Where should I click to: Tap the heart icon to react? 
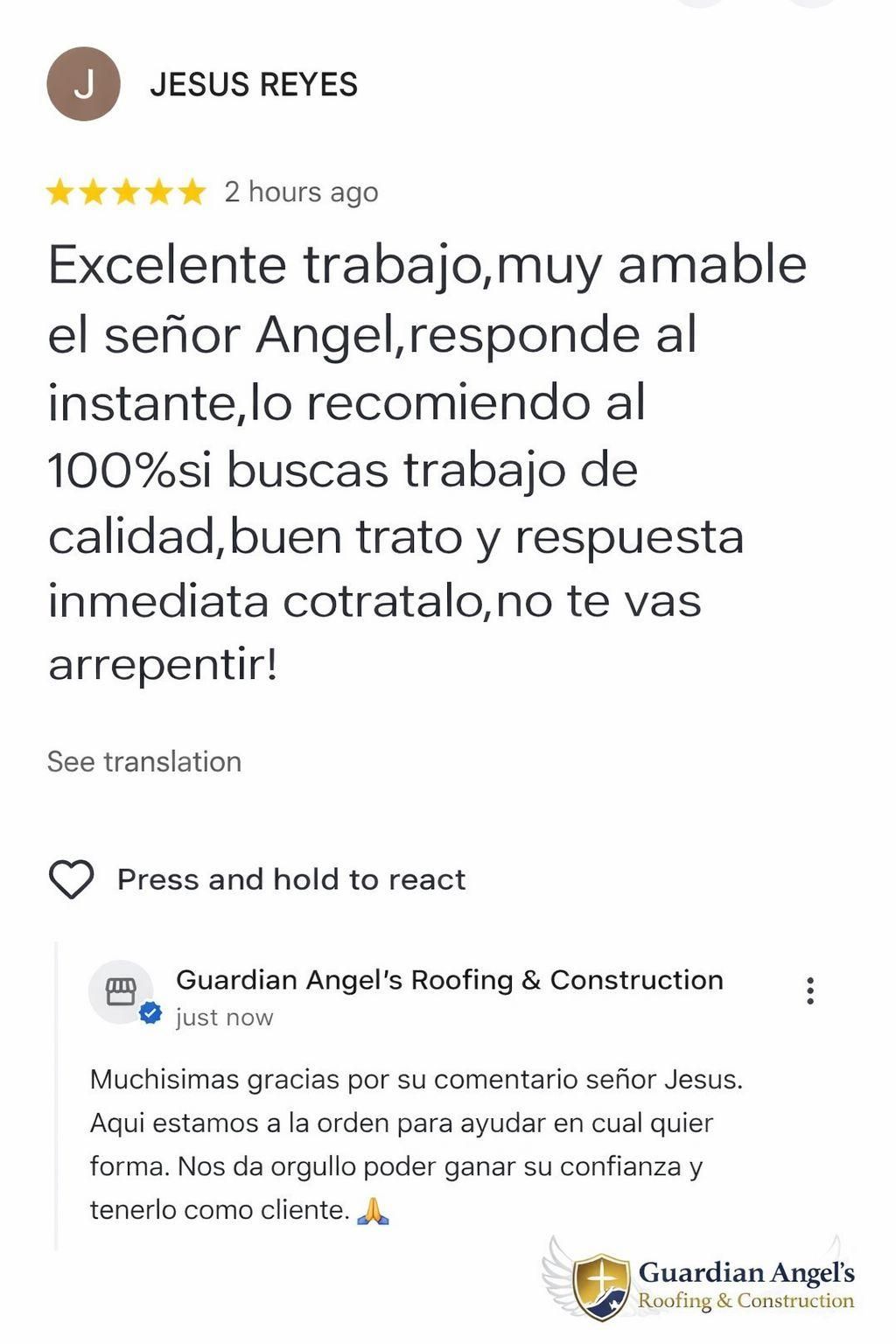[71, 879]
